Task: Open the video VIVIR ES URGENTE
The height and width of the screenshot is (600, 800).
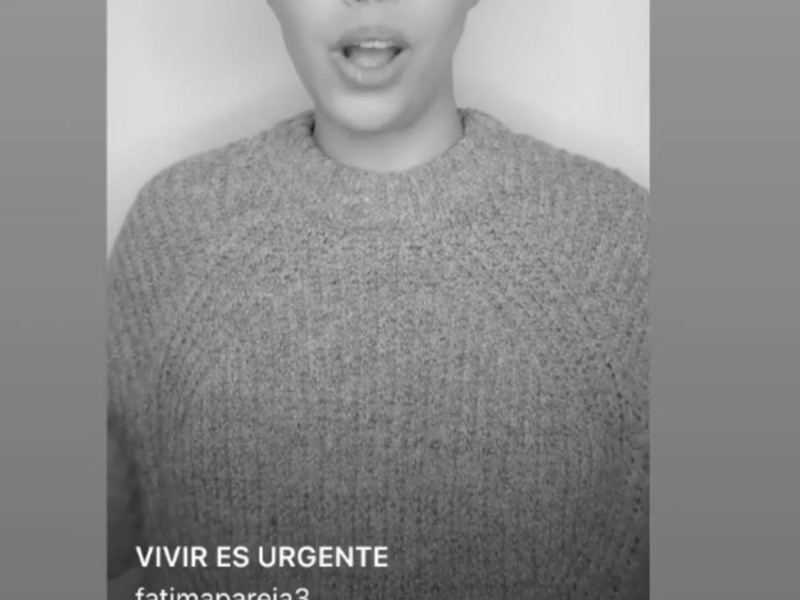Action: coord(262,557)
